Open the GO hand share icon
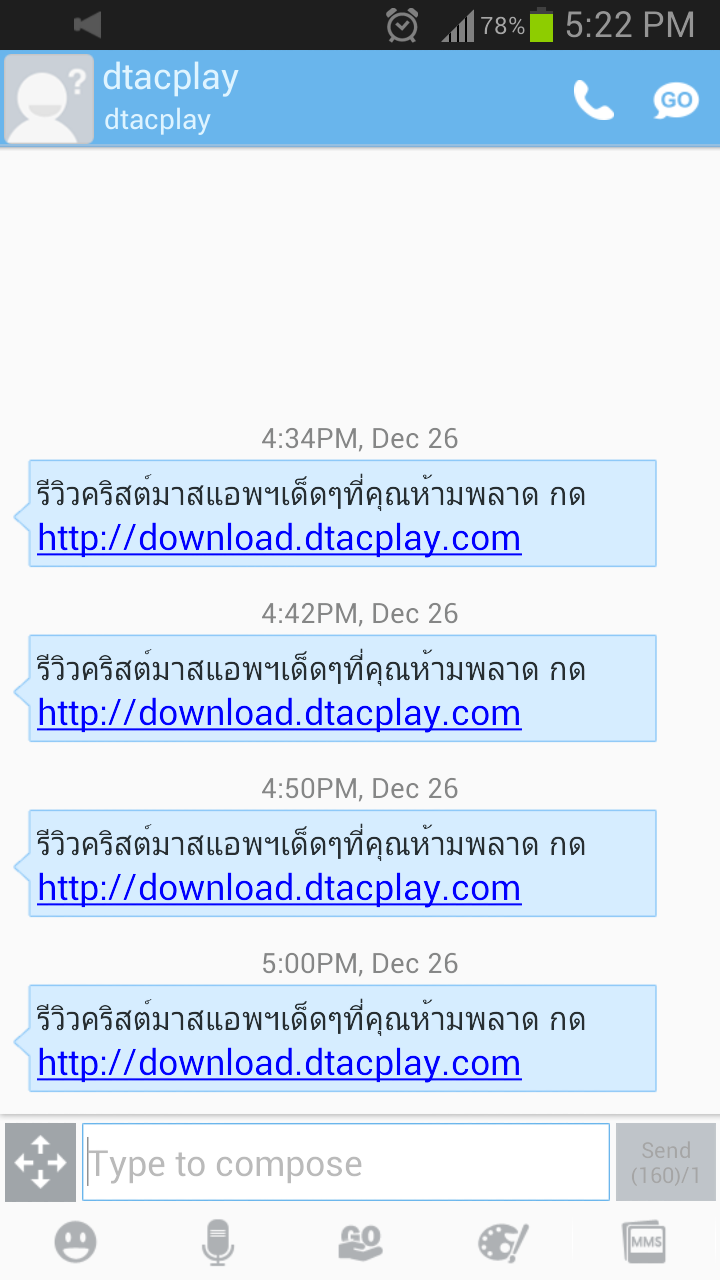The width and height of the screenshot is (720, 1280). (x=360, y=1243)
